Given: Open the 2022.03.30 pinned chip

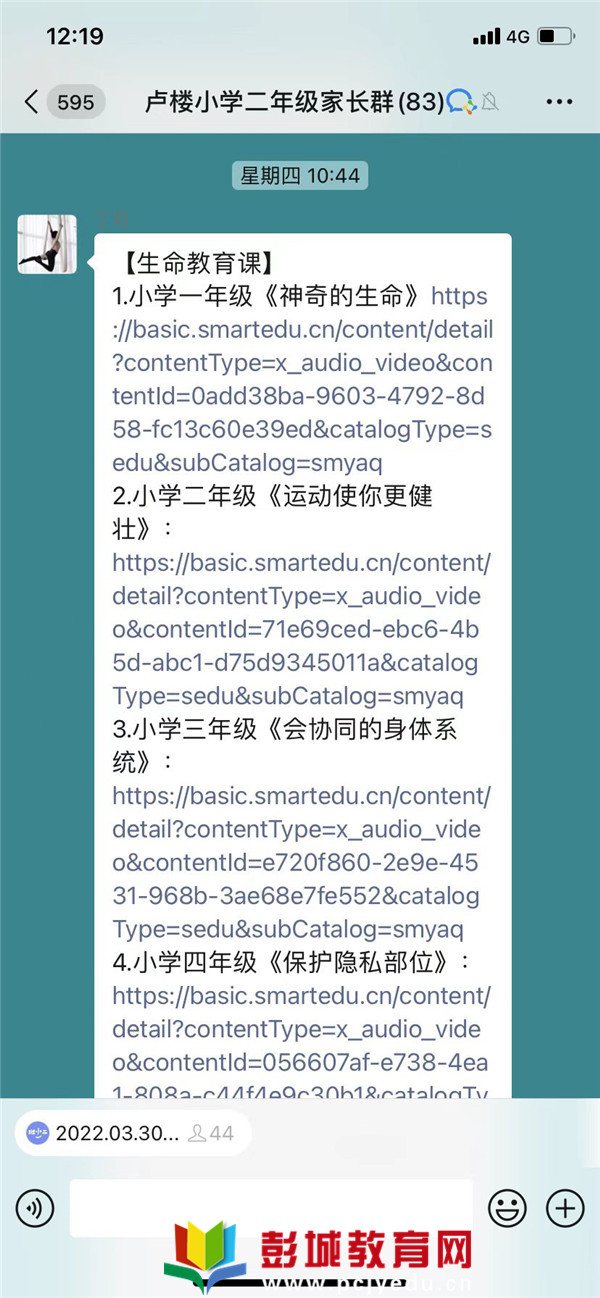Looking at the screenshot, I should coord(132,1133).
